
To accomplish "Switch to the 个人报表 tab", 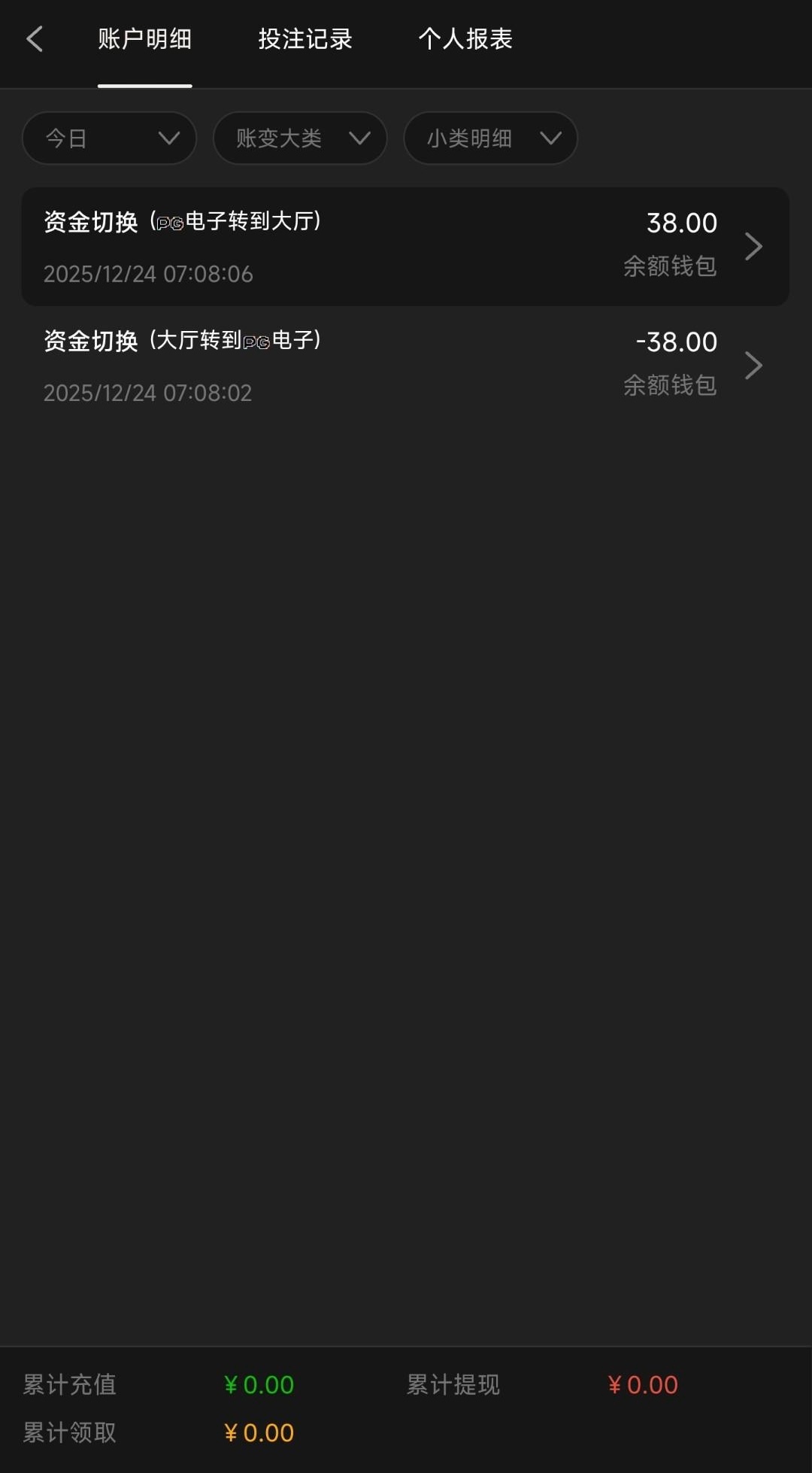I will pyautogui.click(x=465, y=39).
